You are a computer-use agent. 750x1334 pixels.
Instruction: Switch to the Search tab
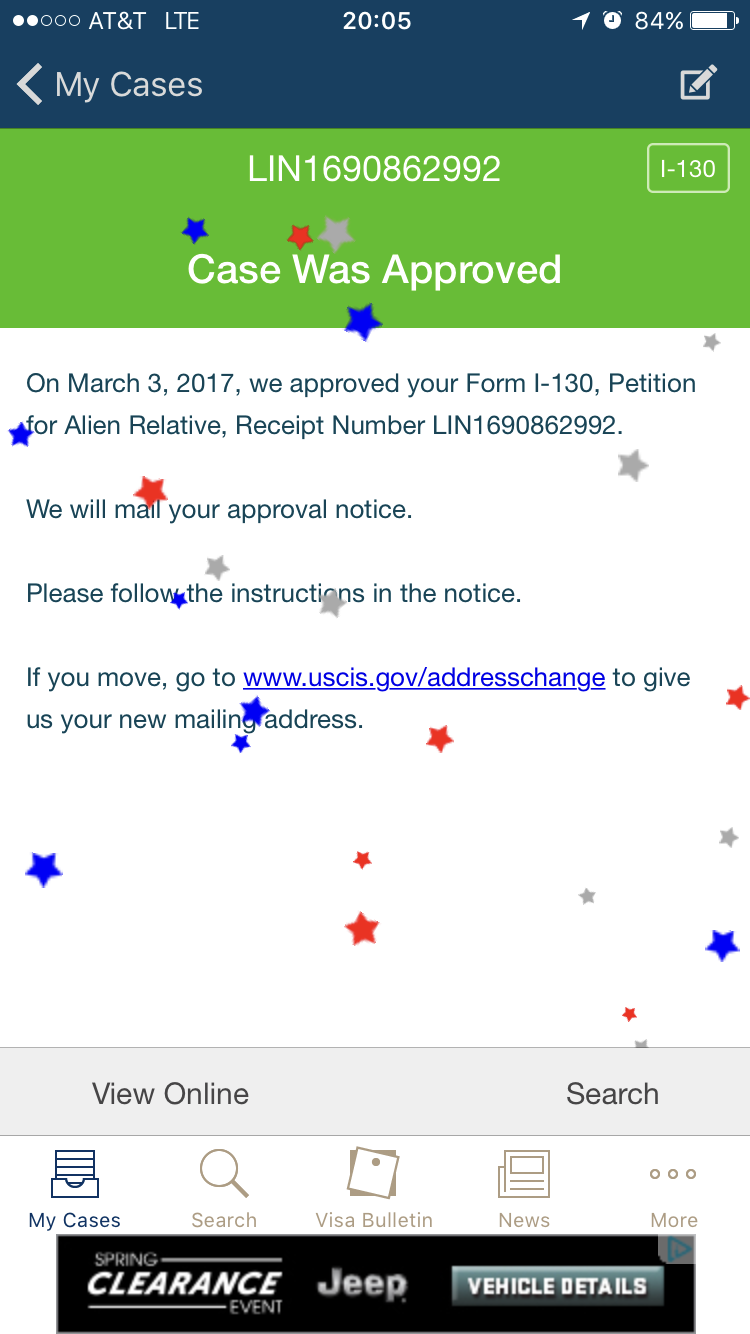pyautogui.click(x=224, y=1189)
